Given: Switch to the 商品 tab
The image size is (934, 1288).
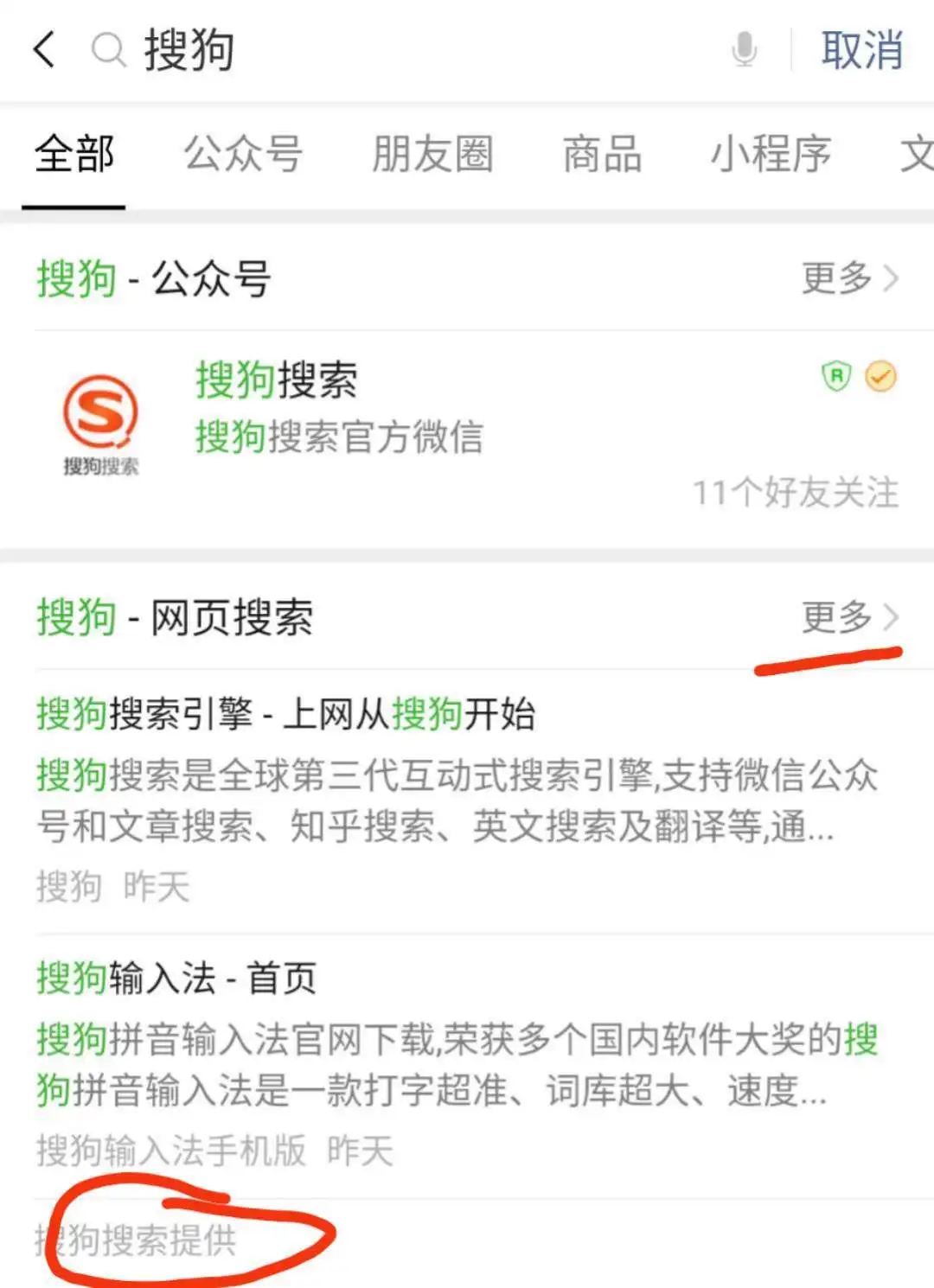Looking at the screenshot, I should [x=602, y=156].
